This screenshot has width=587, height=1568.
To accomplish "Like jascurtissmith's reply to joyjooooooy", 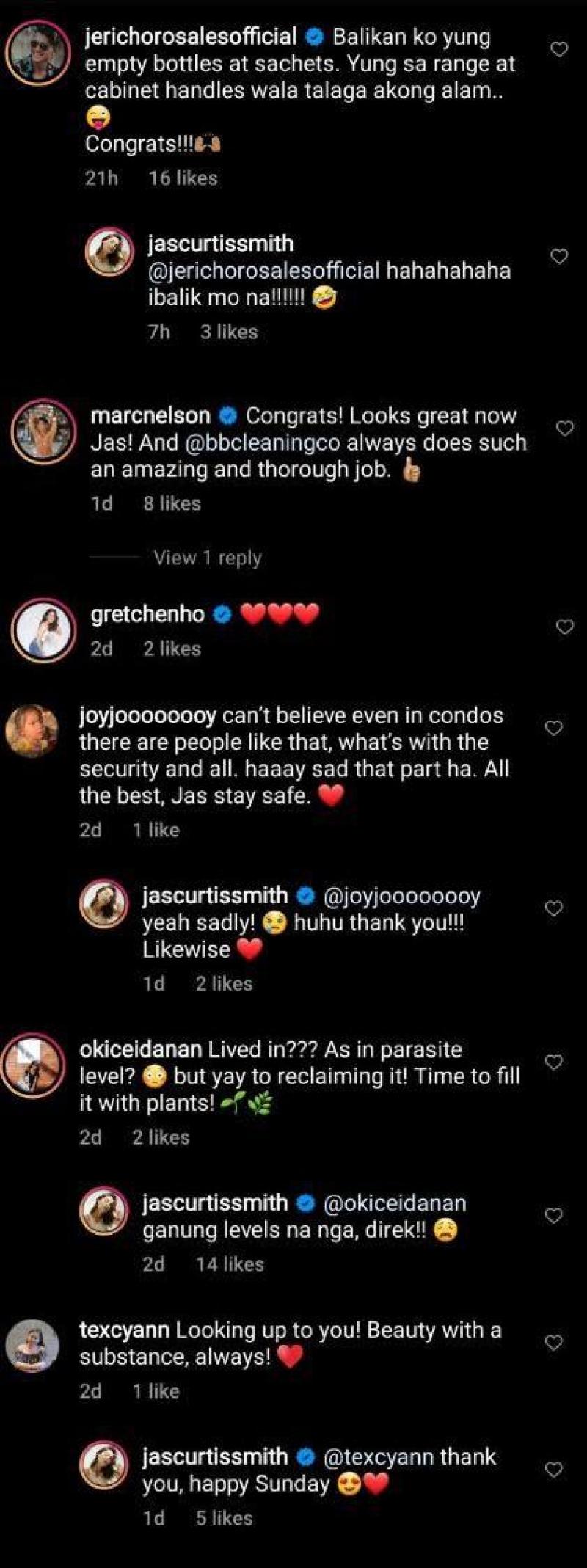I will [554, 908].
